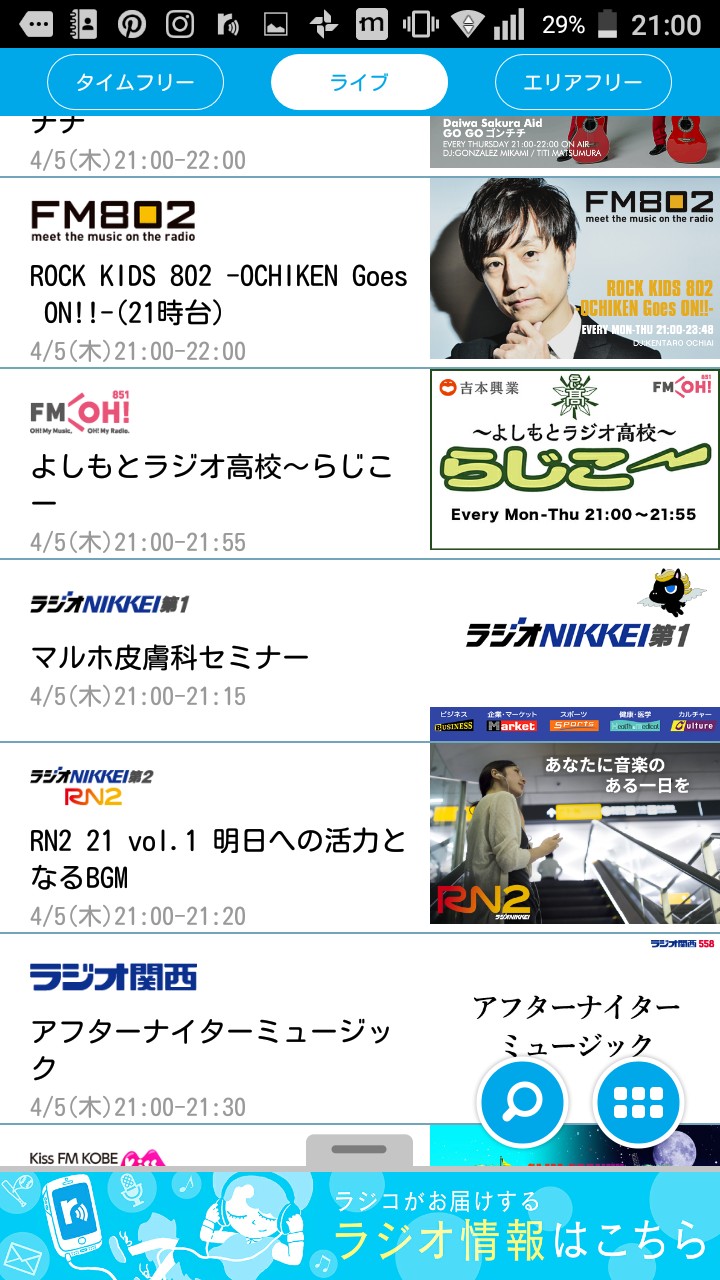
Task: Open RN2 21 vol.1 明日への活力となるBGM
Action: tap(218, 858)
